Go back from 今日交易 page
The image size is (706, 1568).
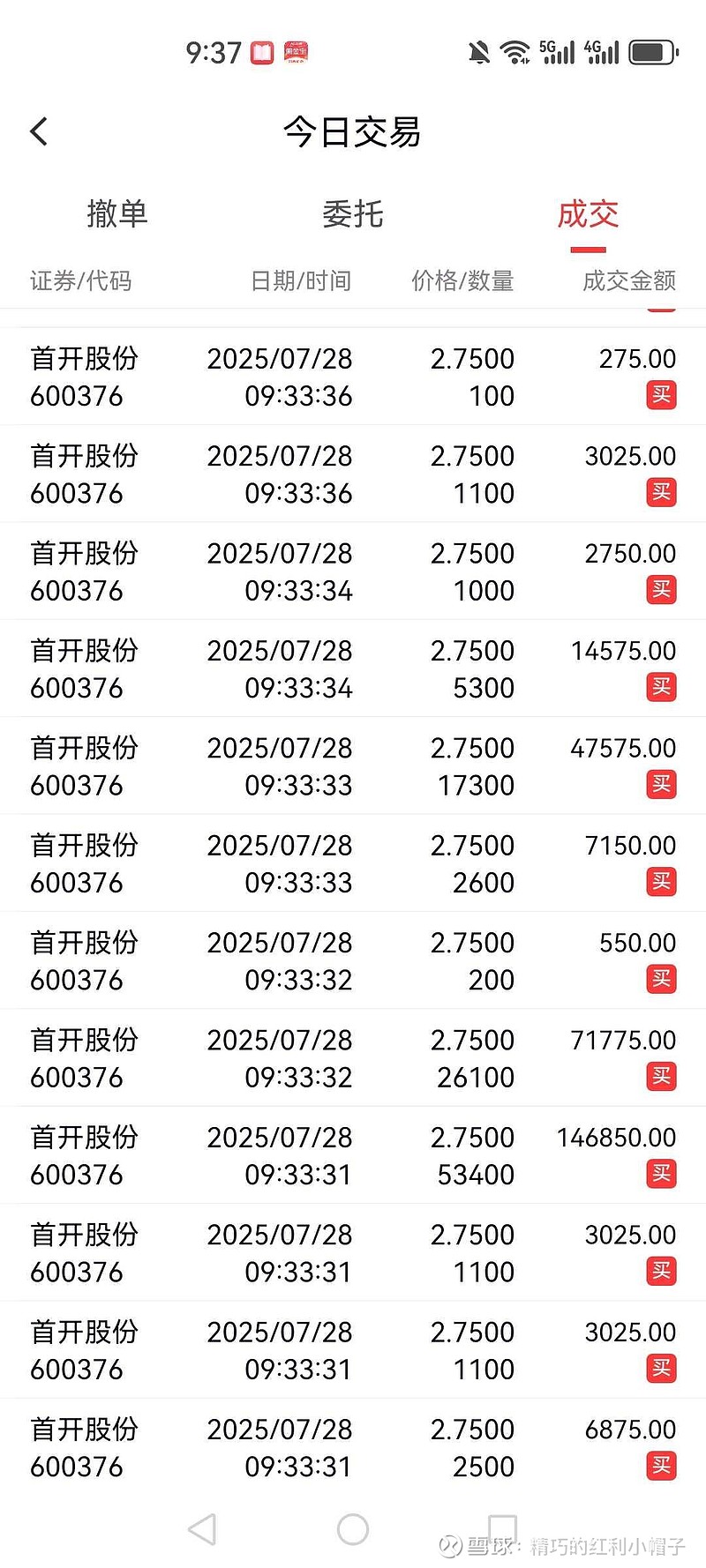(x=39, y=132)
